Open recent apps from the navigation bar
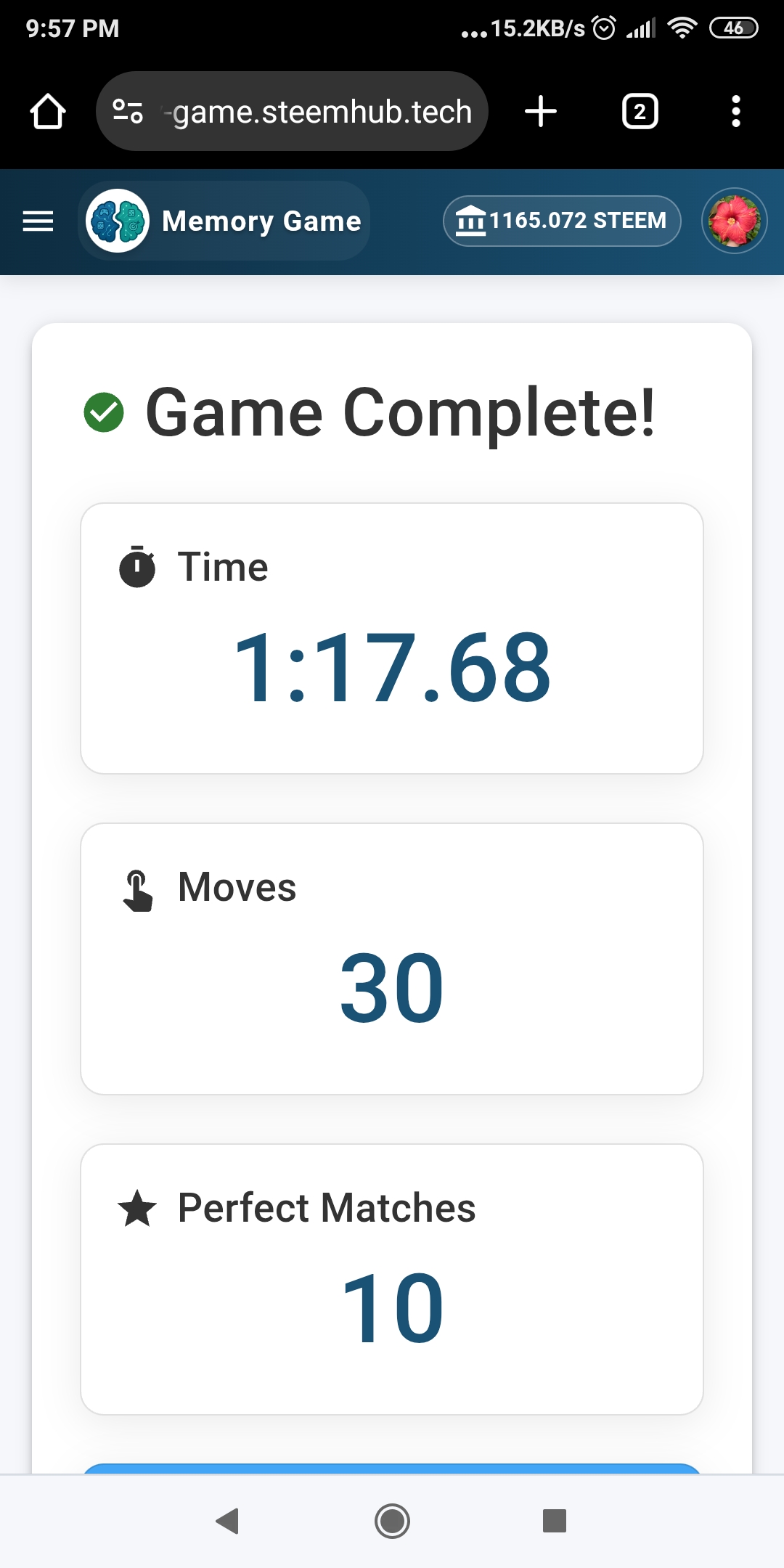This screenshot has width=784, height=1568. point(554,1521)
